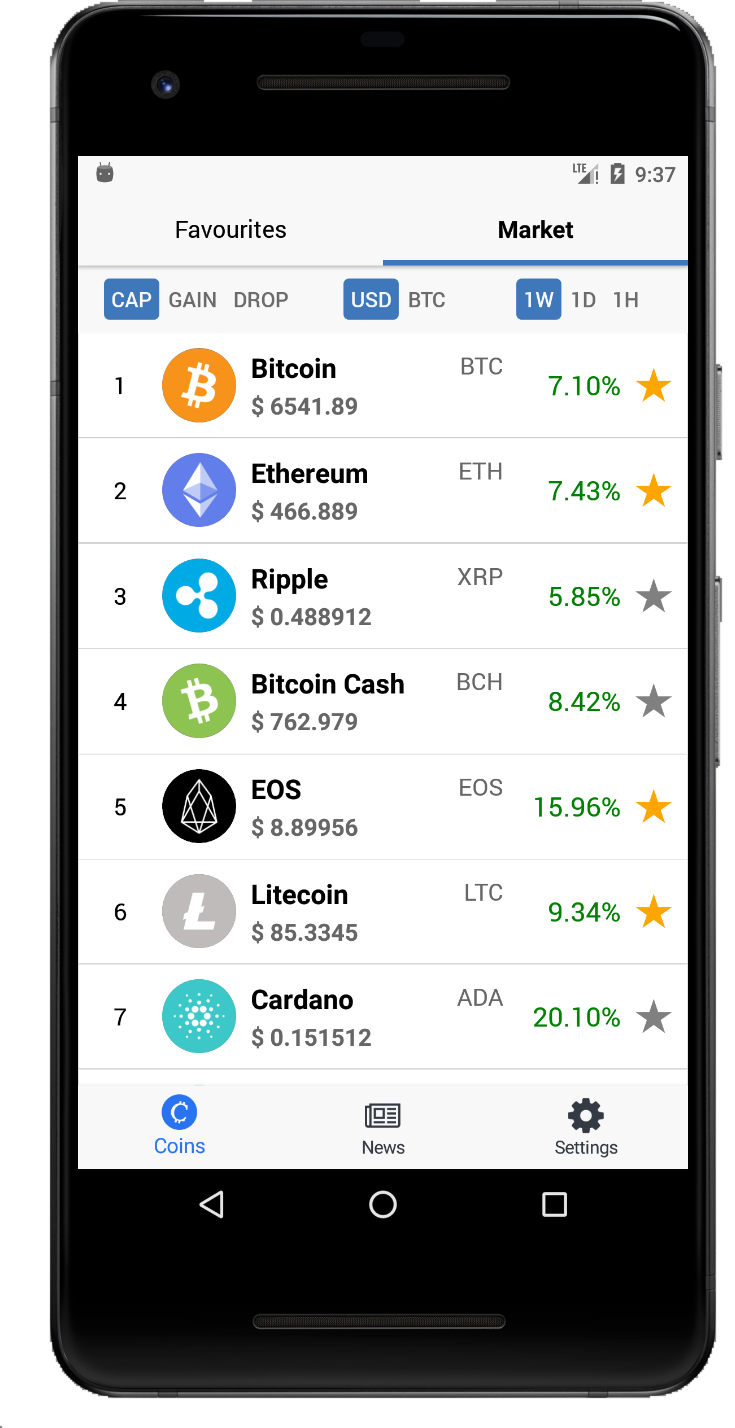Sort coins by DROP
The image size is (735, 1428).
pos(261,300)
